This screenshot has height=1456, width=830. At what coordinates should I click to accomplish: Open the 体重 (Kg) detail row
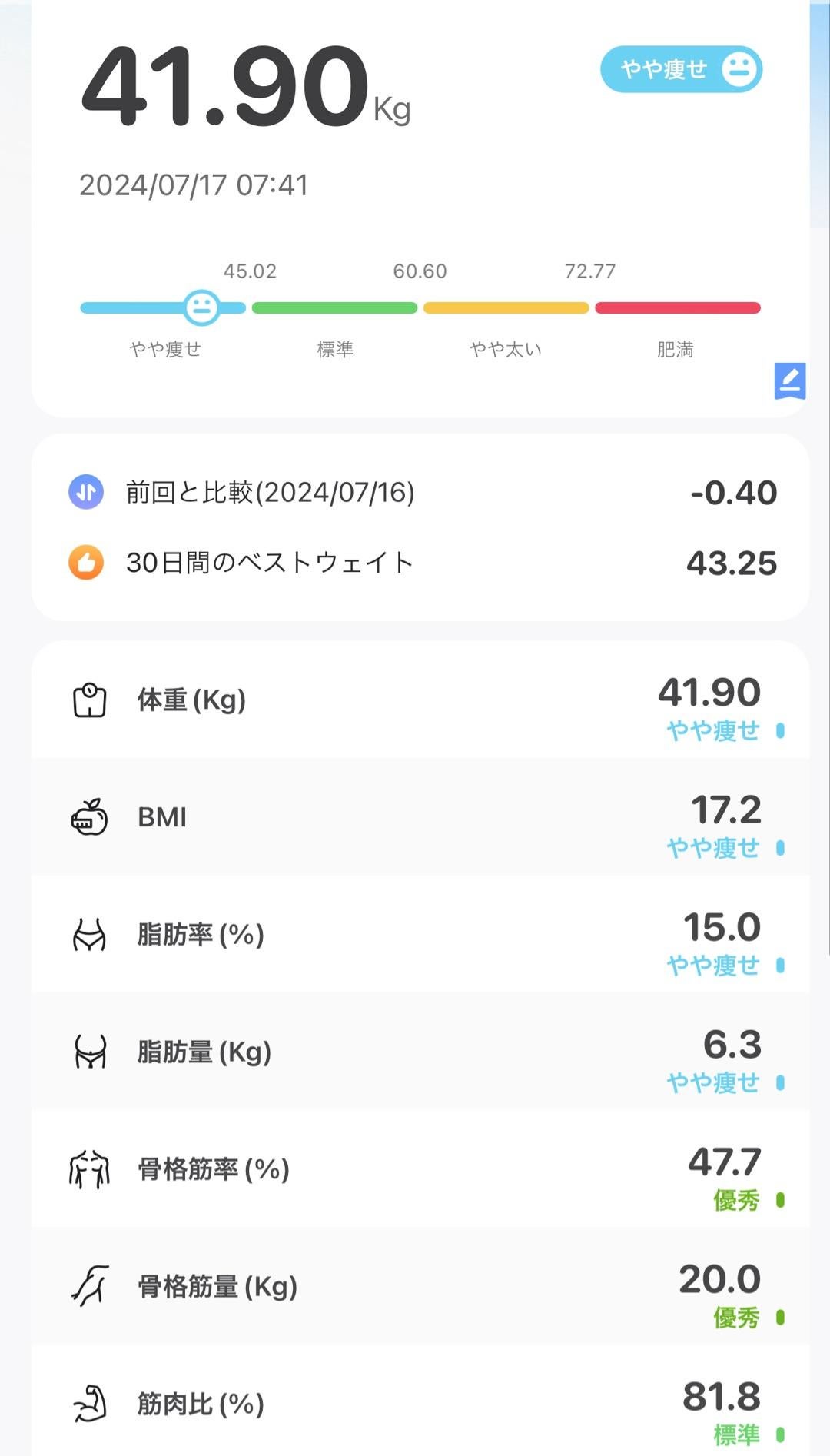click(x=420, y=700)
